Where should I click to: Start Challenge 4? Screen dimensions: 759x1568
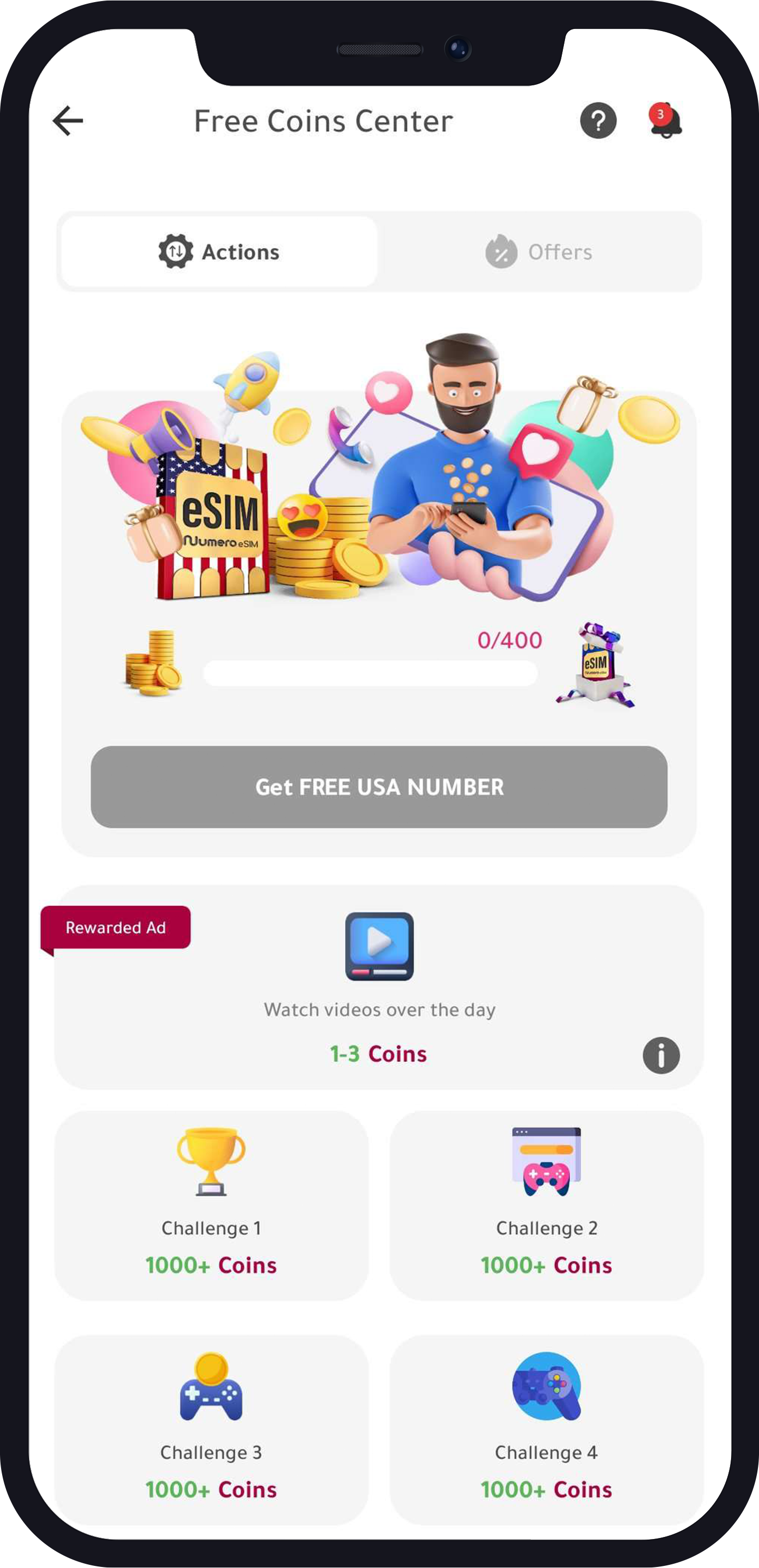coord(547,1429)
